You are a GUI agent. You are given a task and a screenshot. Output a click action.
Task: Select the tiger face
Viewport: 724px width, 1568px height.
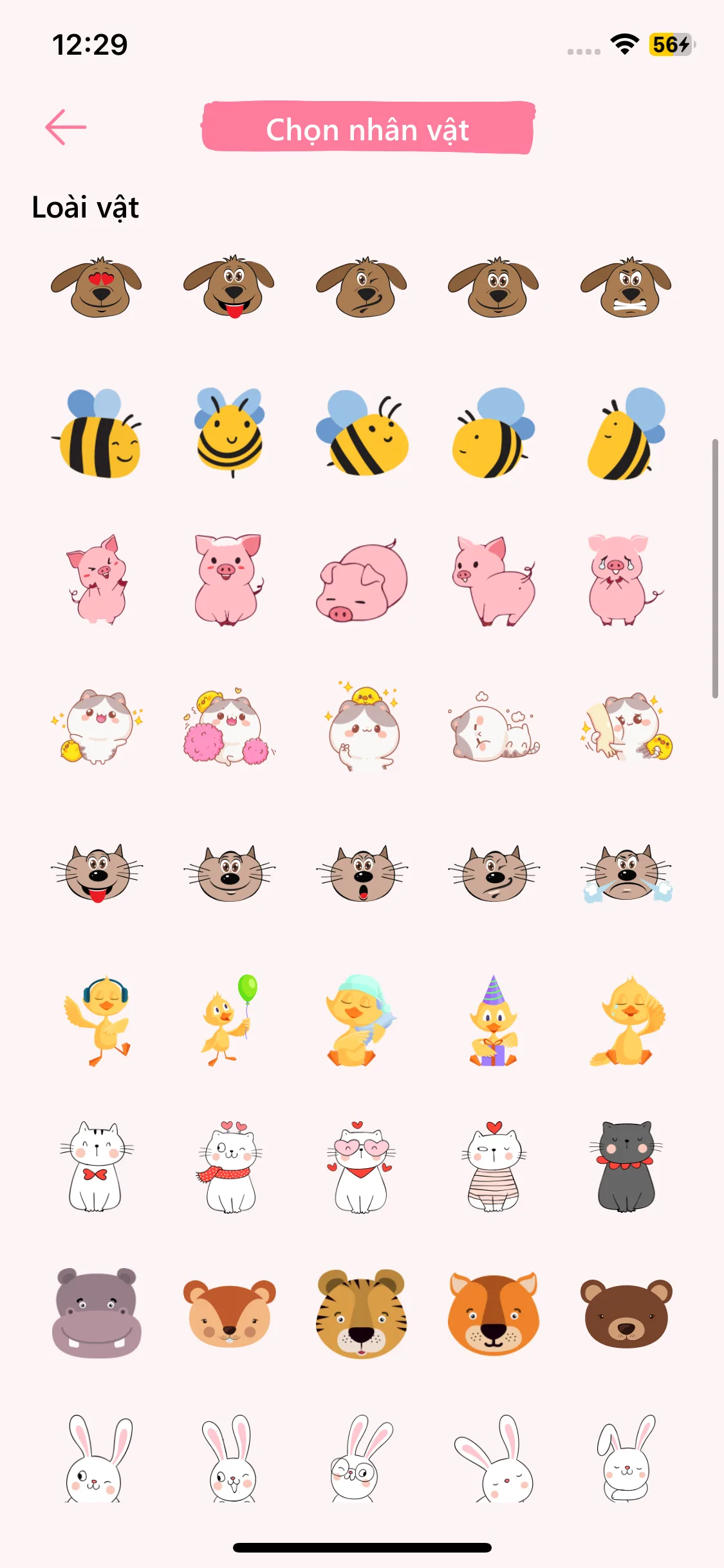(x=362, y=1313)
